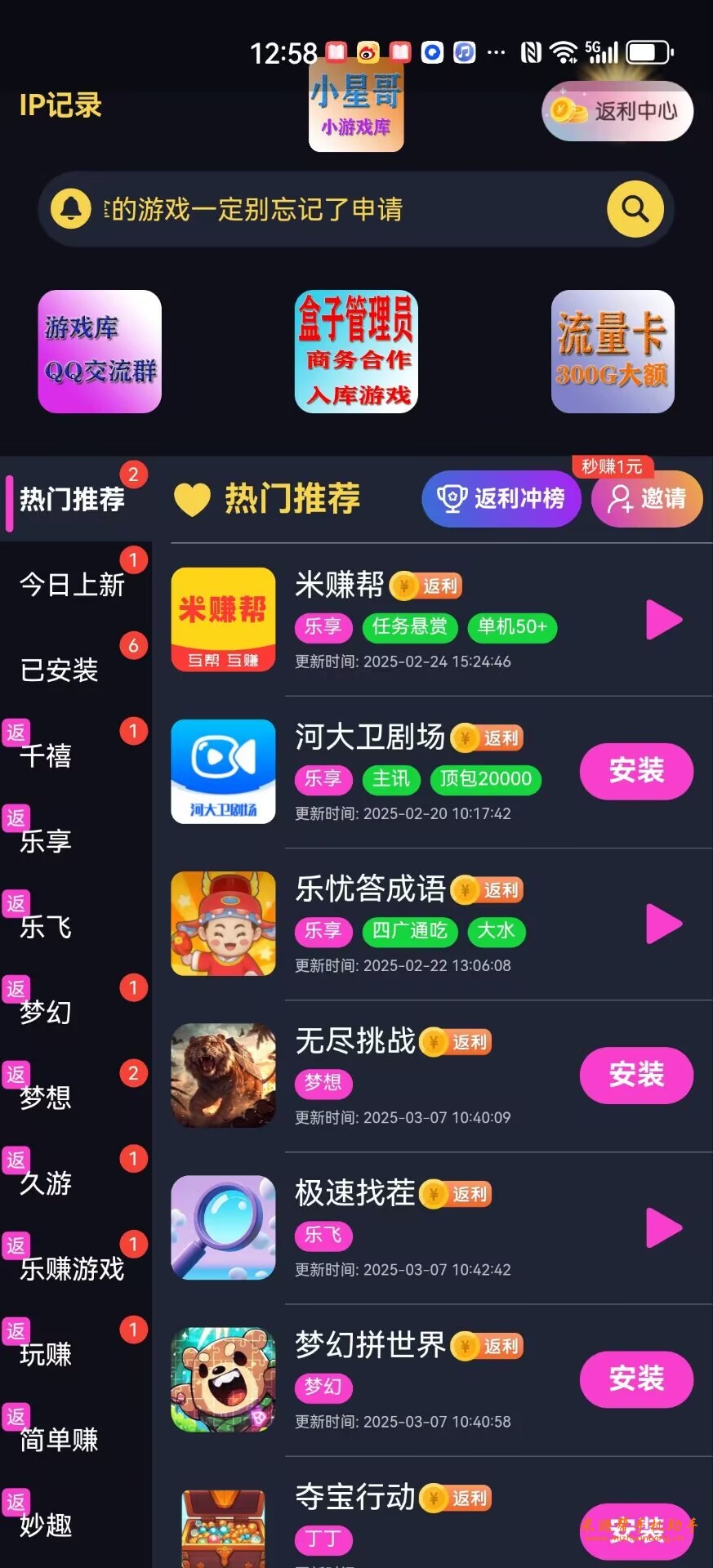Viewport: 713px width, 1568px height.
Task: Select the 乐赚游戏 category
Action: [x=73, y=1268]
